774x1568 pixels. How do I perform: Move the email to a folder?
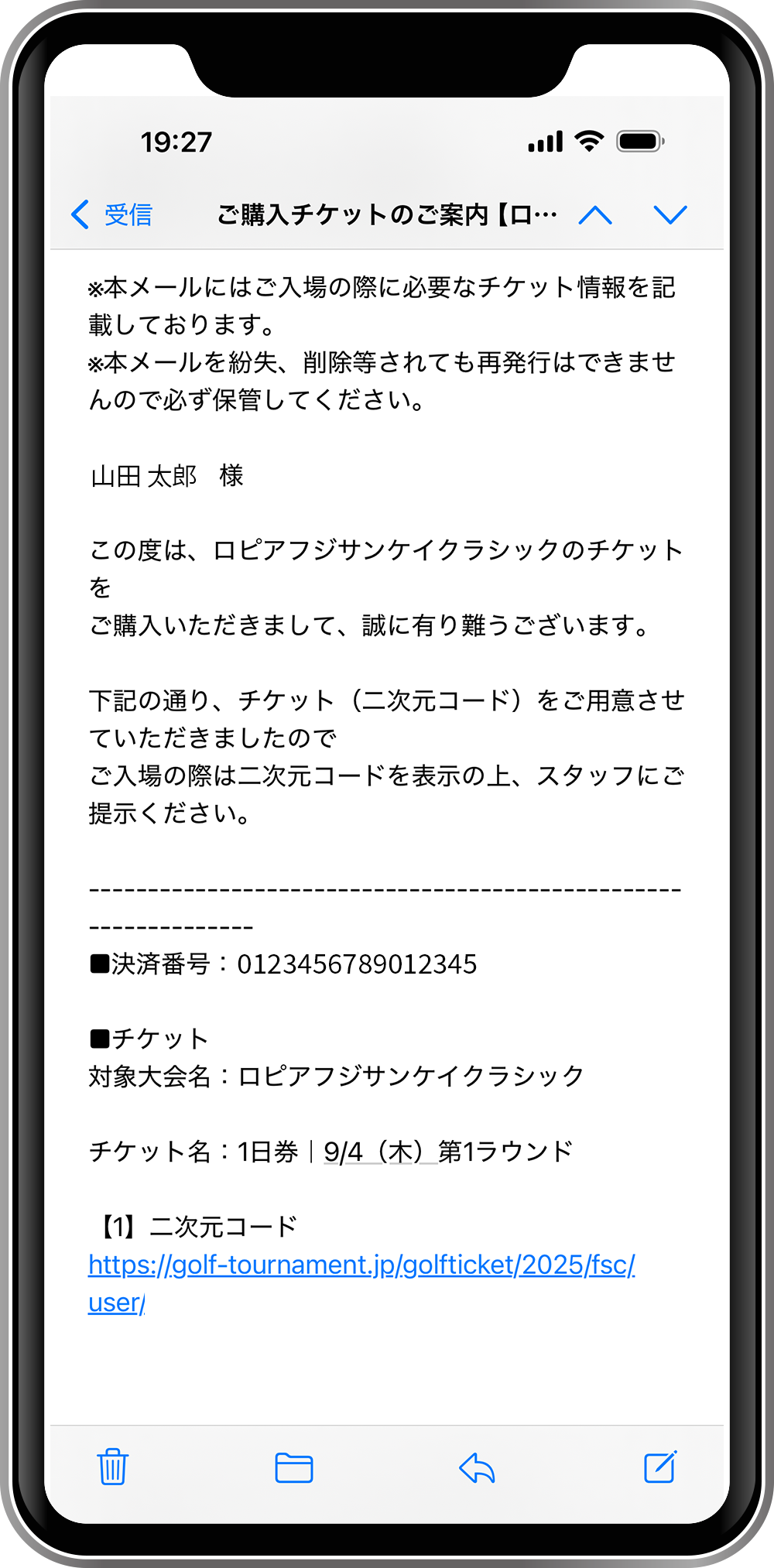point(294,1467)
